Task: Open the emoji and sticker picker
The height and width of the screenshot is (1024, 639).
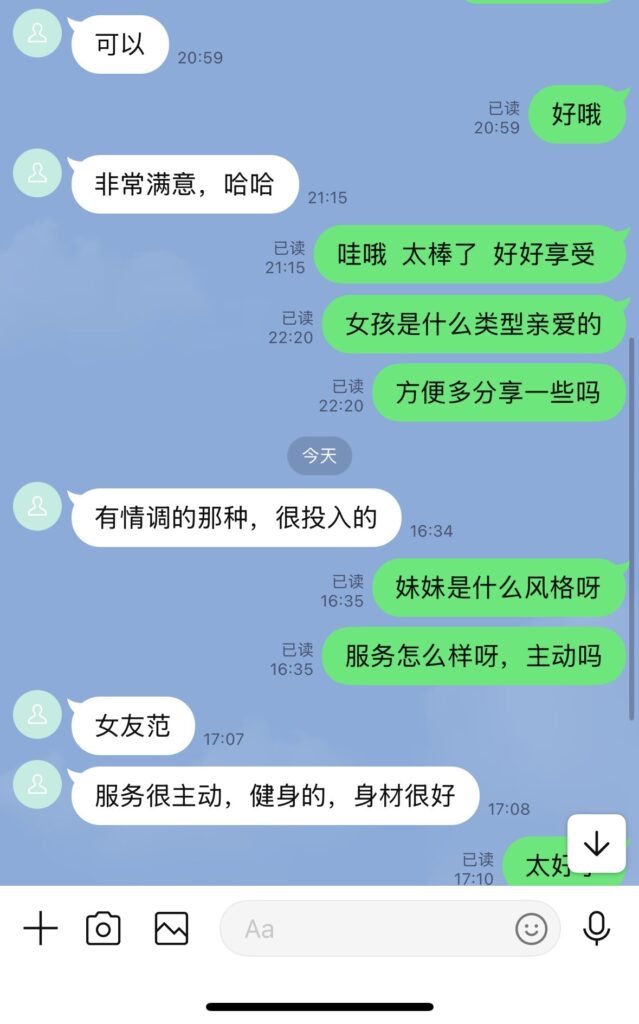Action: click(x=531, y=929)
